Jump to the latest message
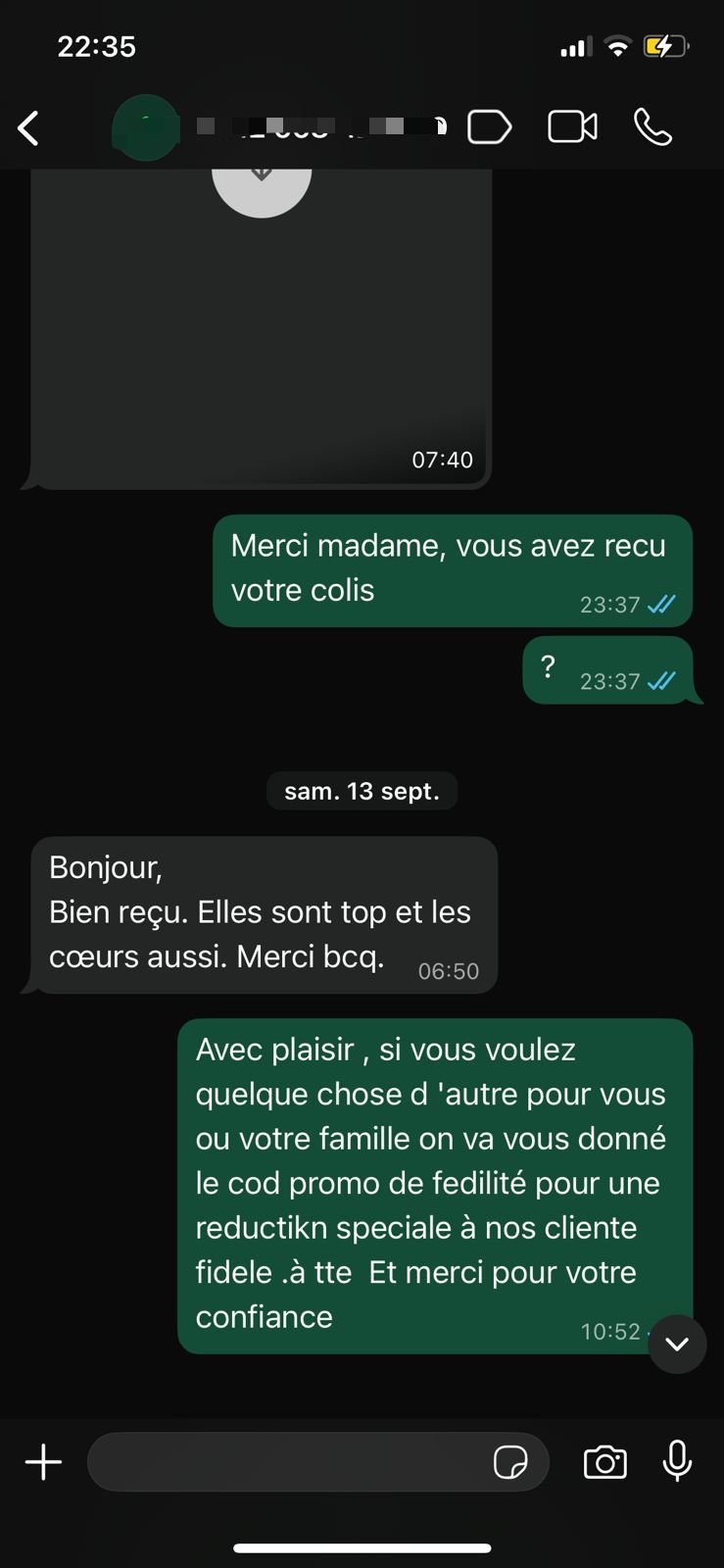This screenshot has height=1568, width=724. point(677,1344)
